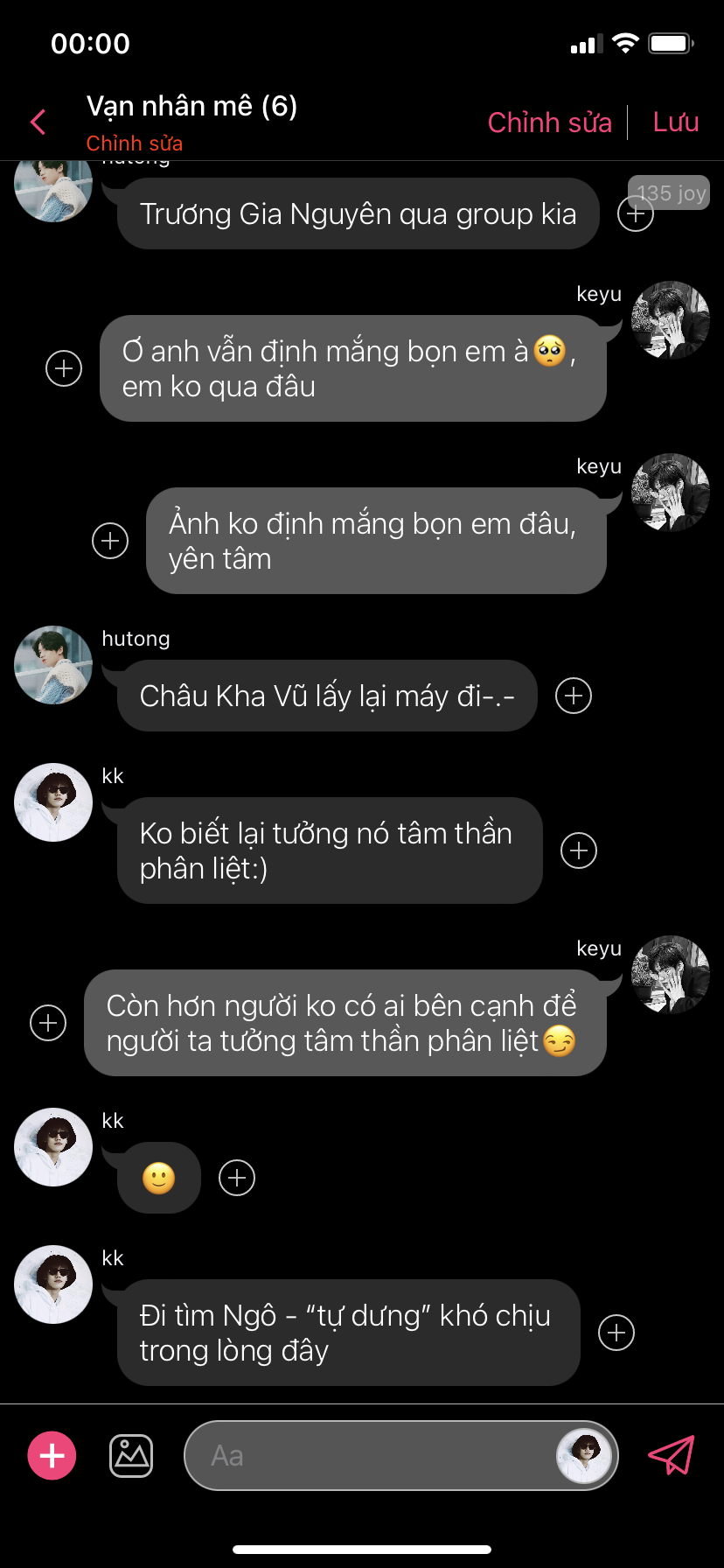Image resolution: width=724 pixels, height=1568 pixels.
Task: Edit the bubble "Đi tìm Ngô"
Action: coord(349,1333)
